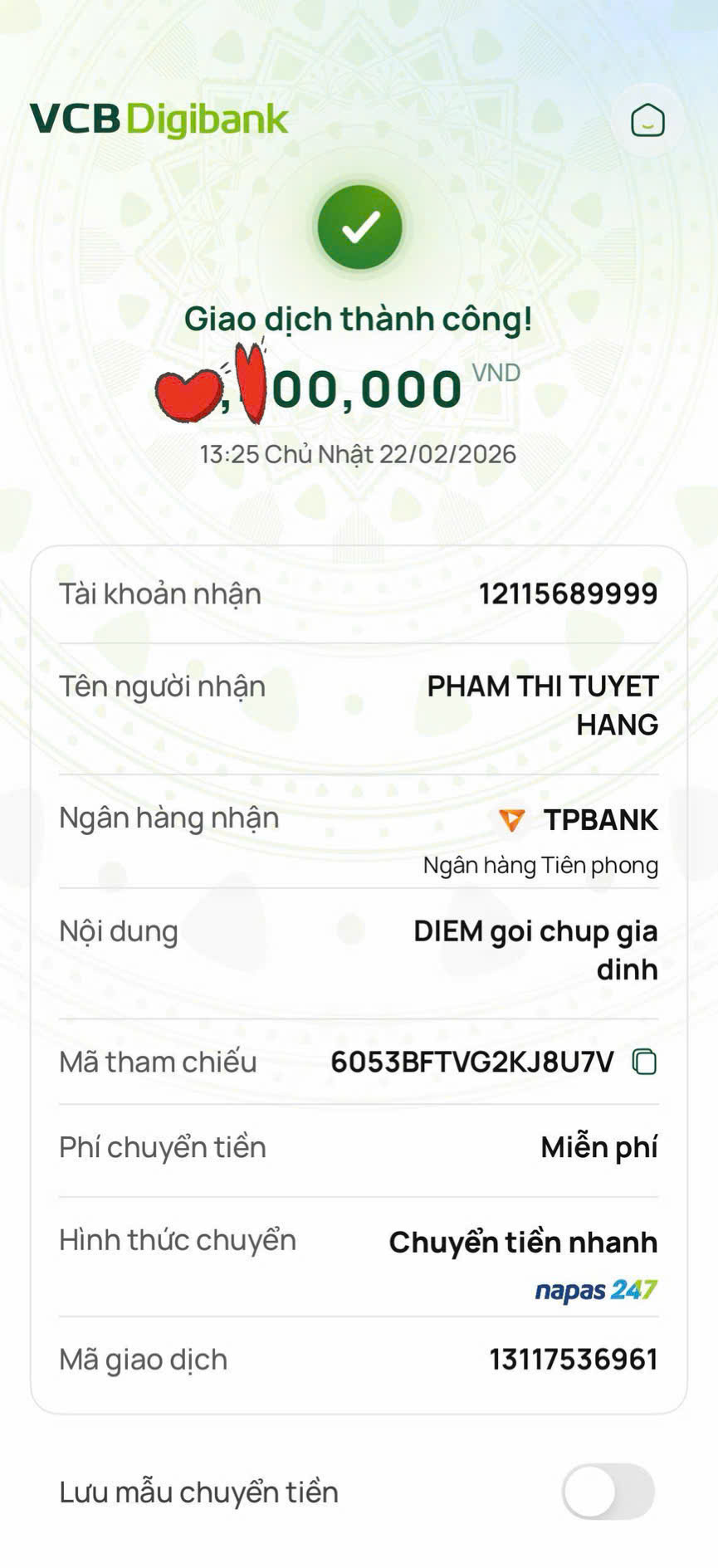The height and width of the screenshot is (1568, 718).
Task: Go to the VCB Digibank home screen
Action: 647,120
